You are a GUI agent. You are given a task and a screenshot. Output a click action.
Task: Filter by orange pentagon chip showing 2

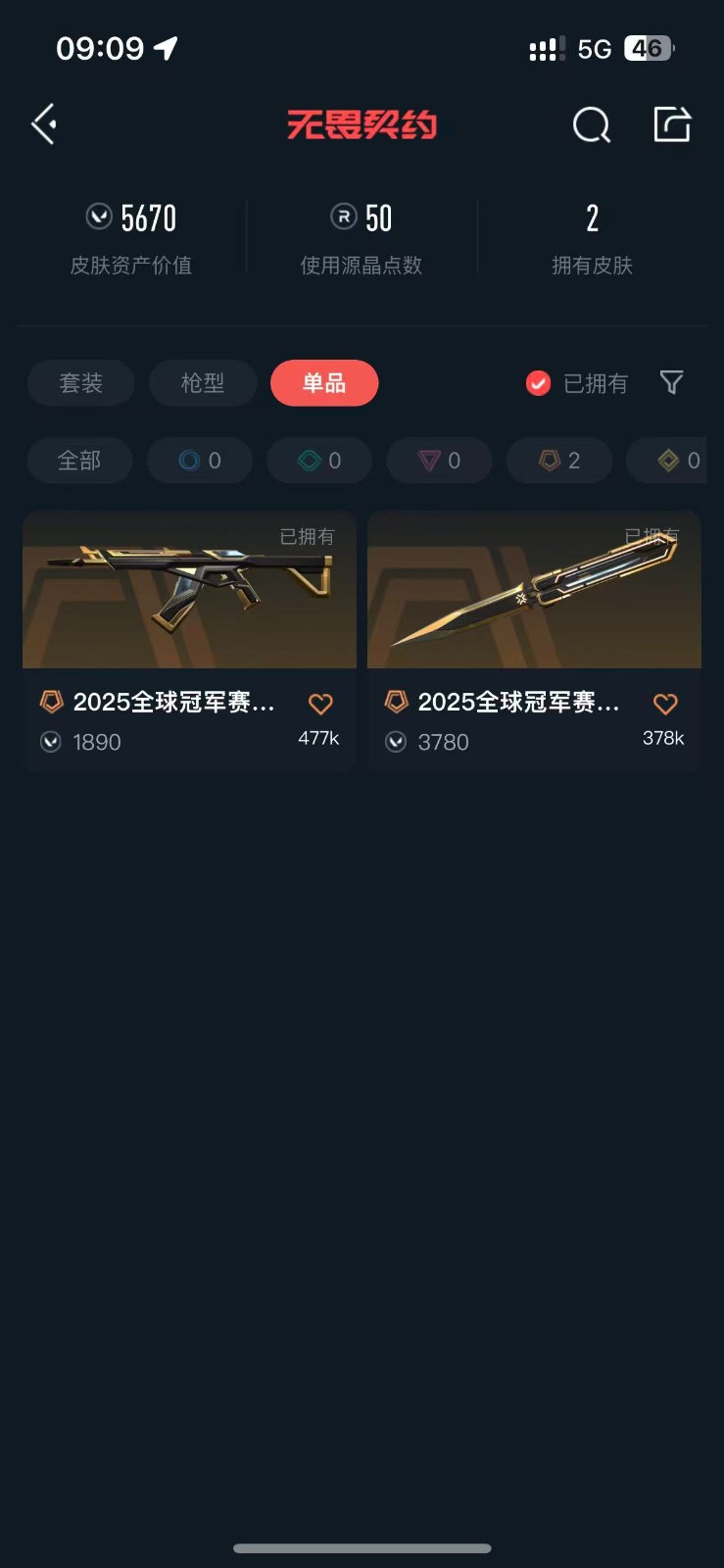[558, 461]
